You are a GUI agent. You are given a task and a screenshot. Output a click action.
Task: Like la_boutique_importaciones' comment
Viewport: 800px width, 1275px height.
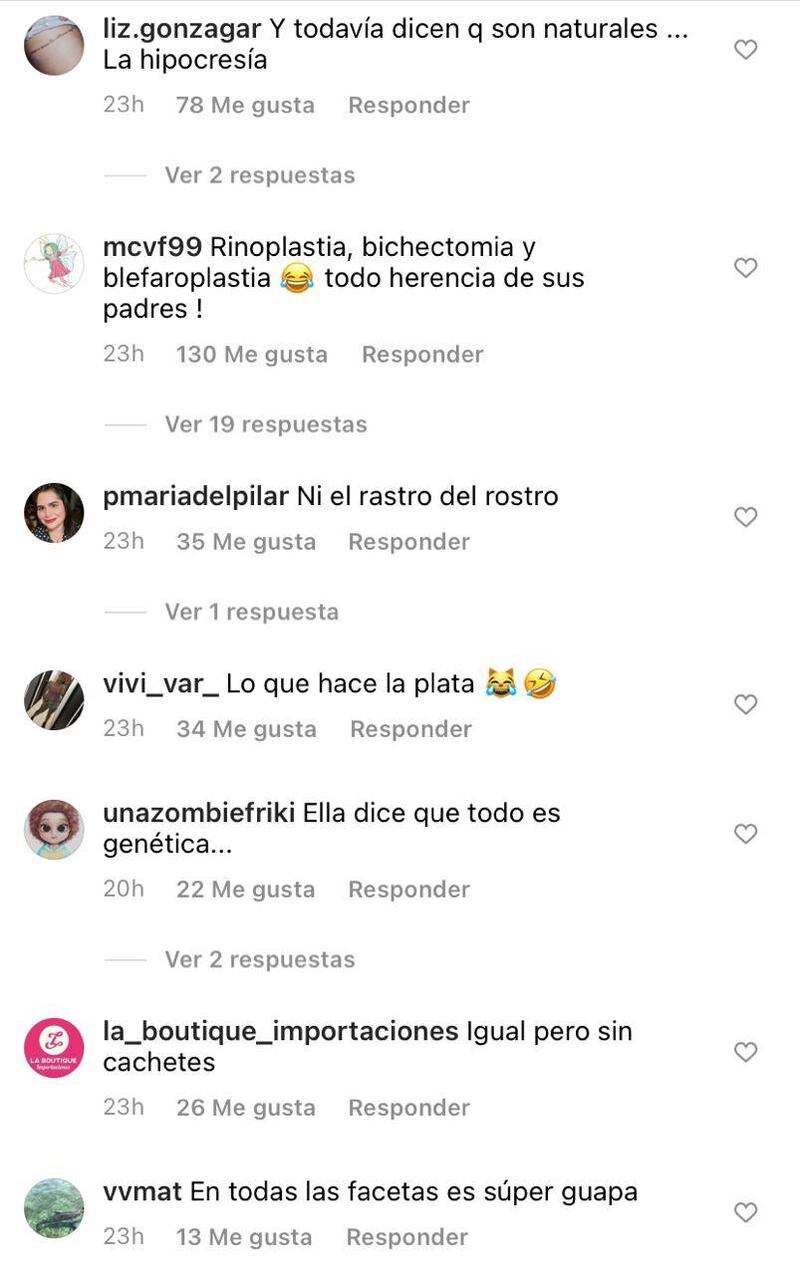click(745, 1052)
